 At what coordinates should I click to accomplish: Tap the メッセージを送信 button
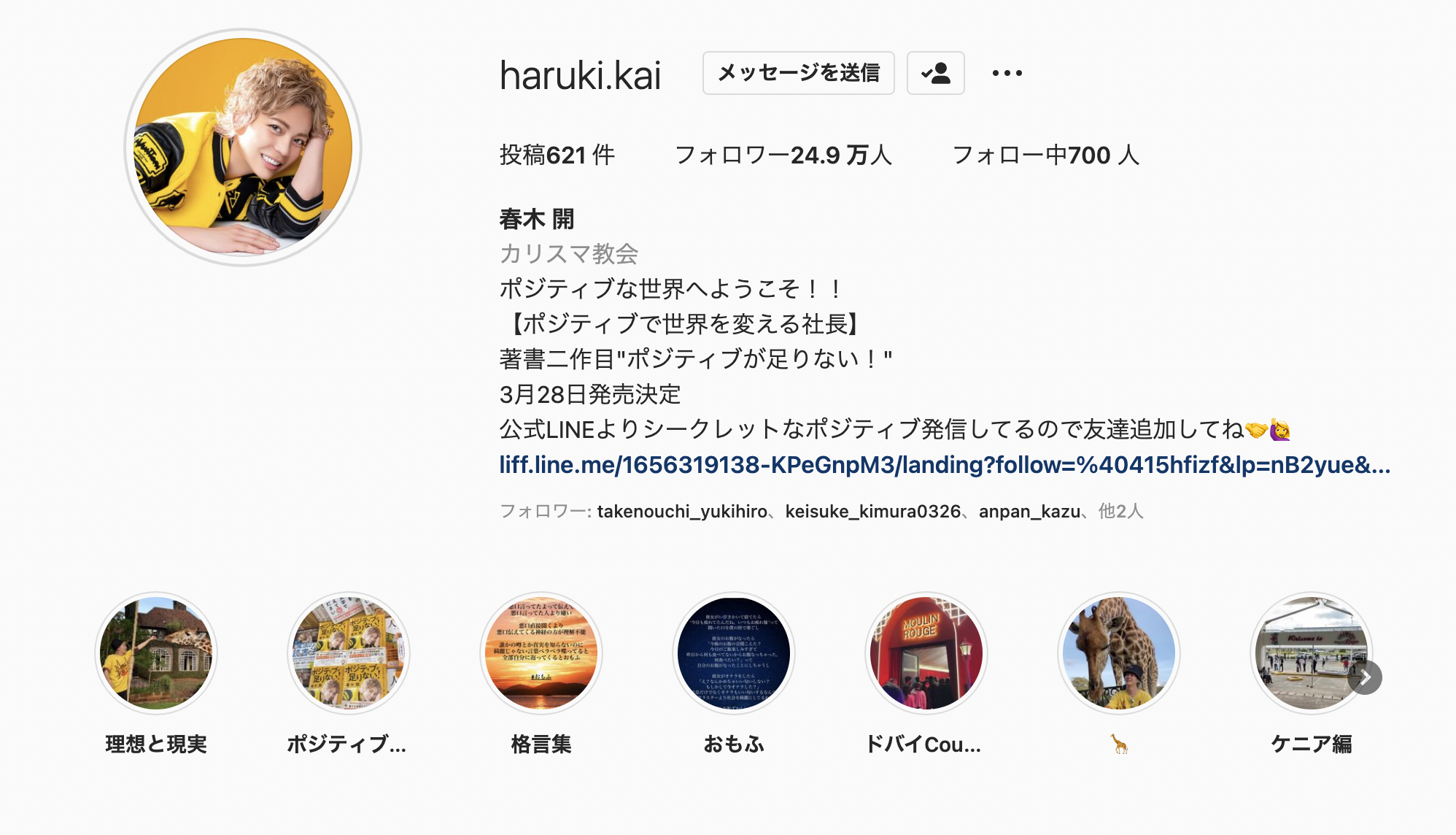coord(798,73)
